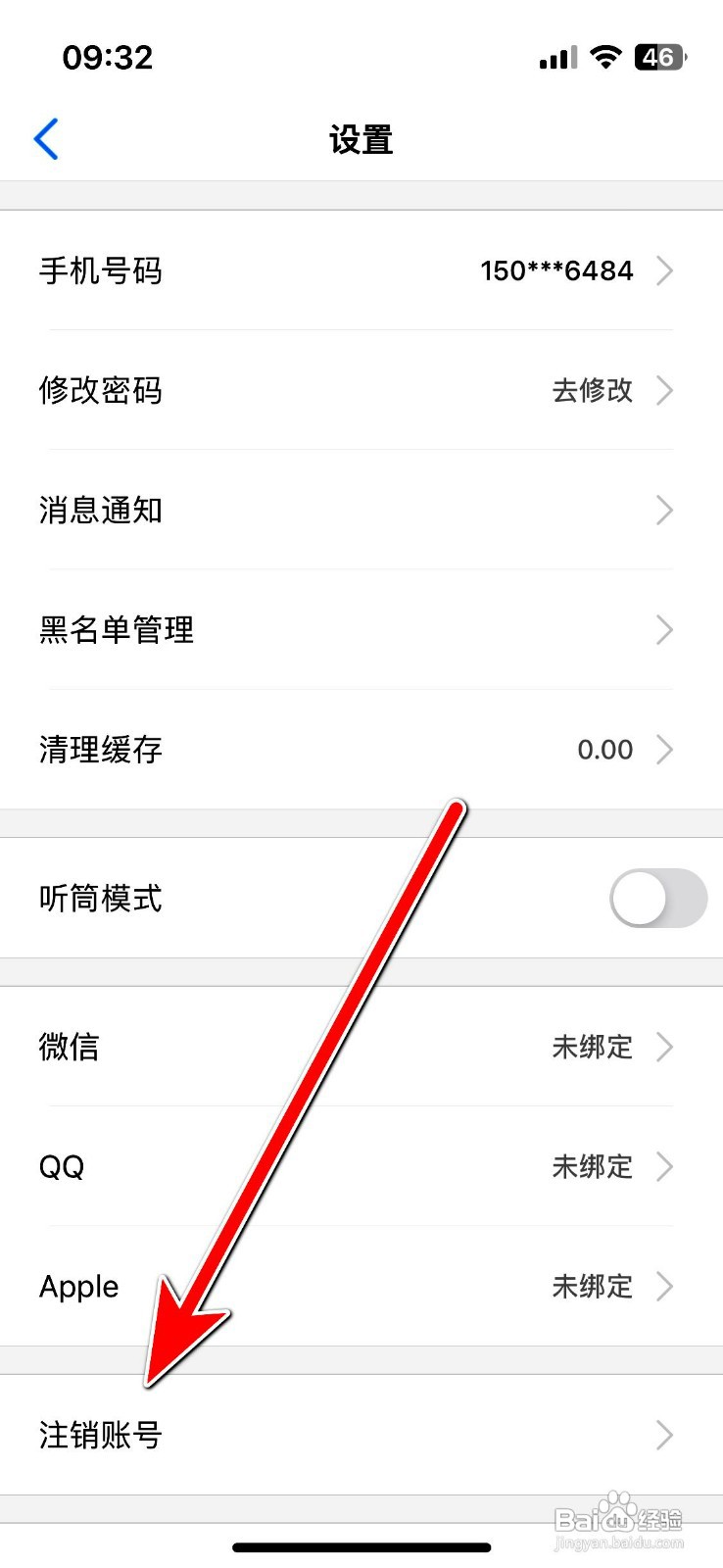Open 注销账号 account deletion page
723x1568 pixels.
click(361, 1435)
